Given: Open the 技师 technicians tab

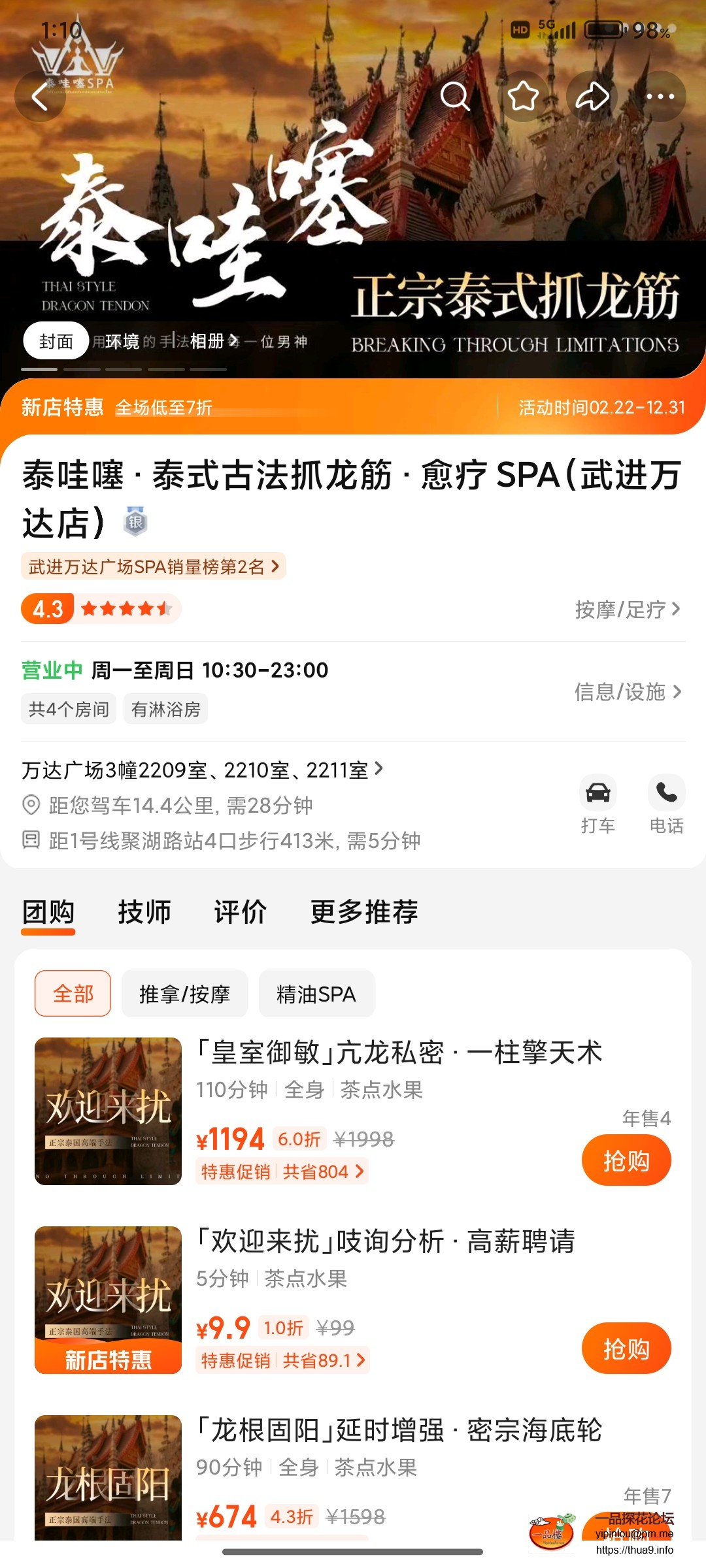Looking at the screenshot, I should click(x=145, y=912).
